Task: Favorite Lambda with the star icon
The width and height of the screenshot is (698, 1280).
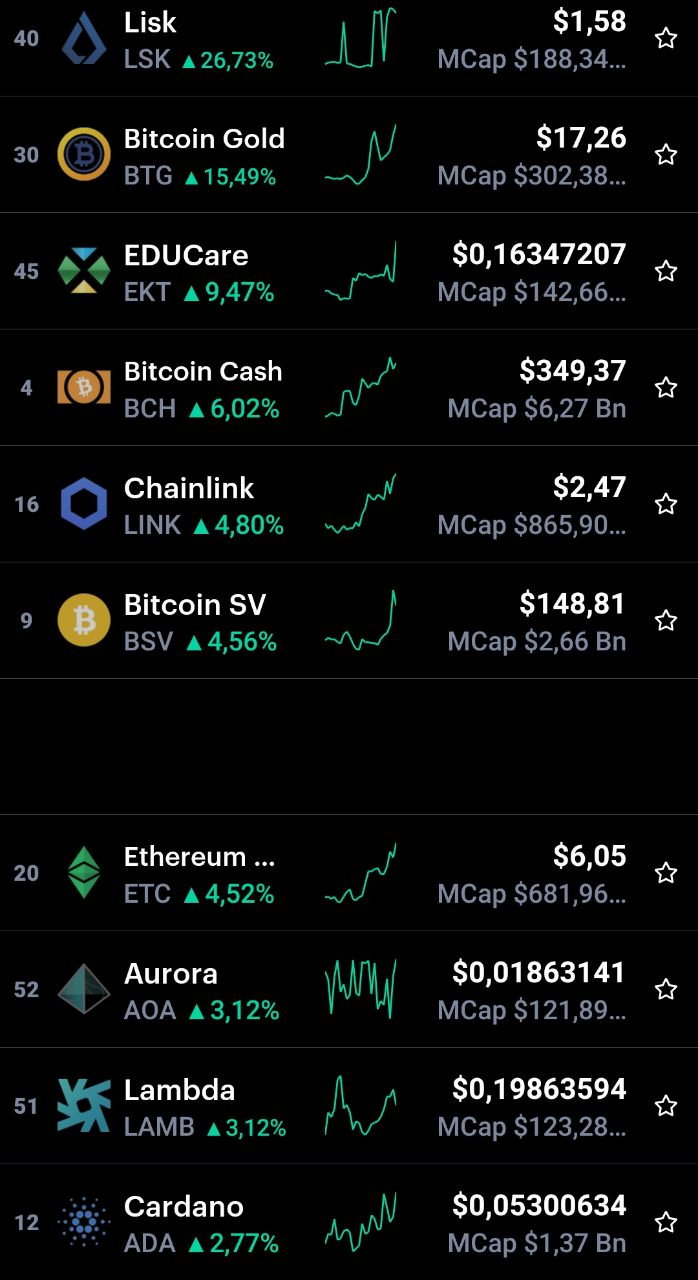Action: [x=666, y=1106]
